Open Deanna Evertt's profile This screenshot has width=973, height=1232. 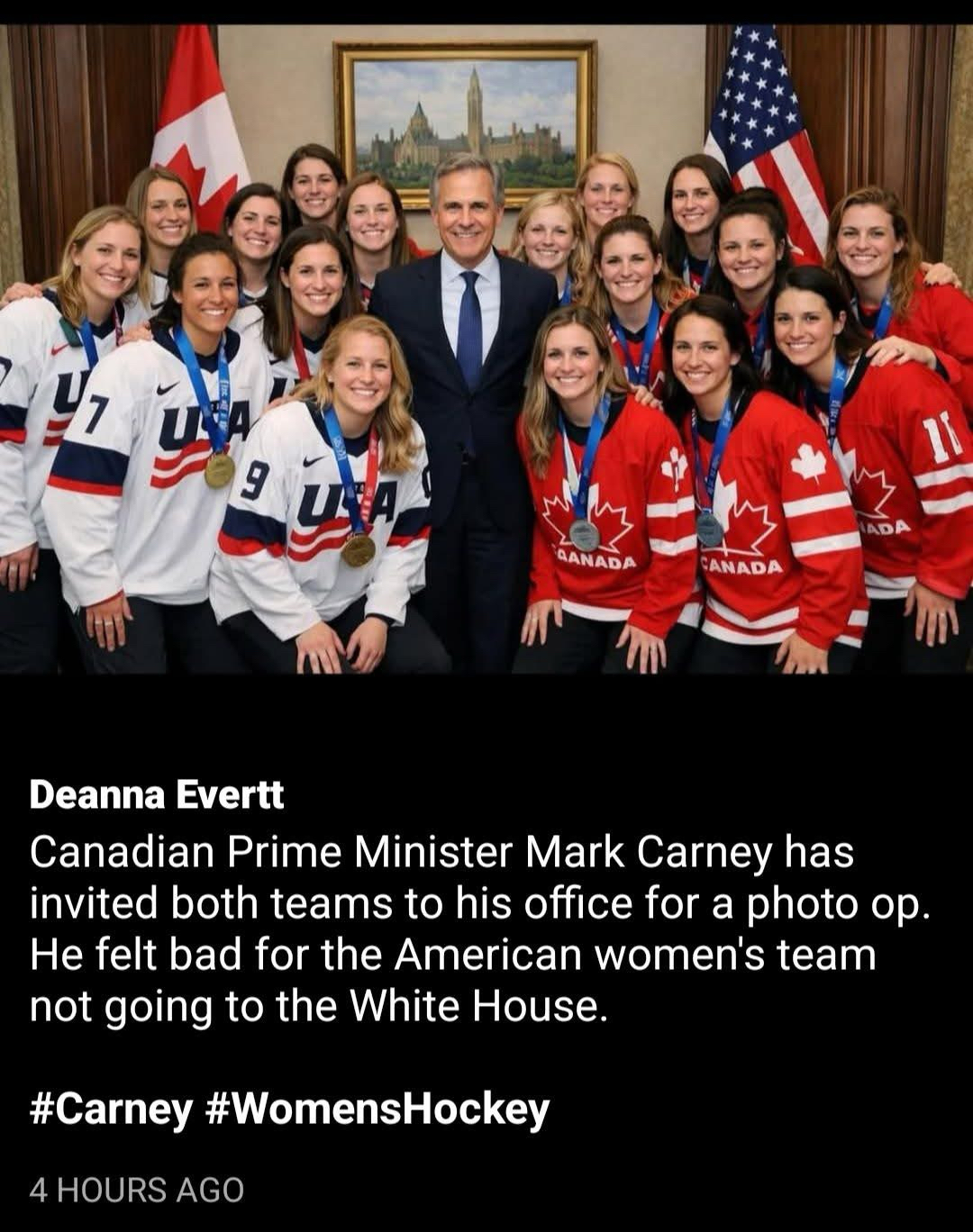pyautogui.click(x=157, y=794)
